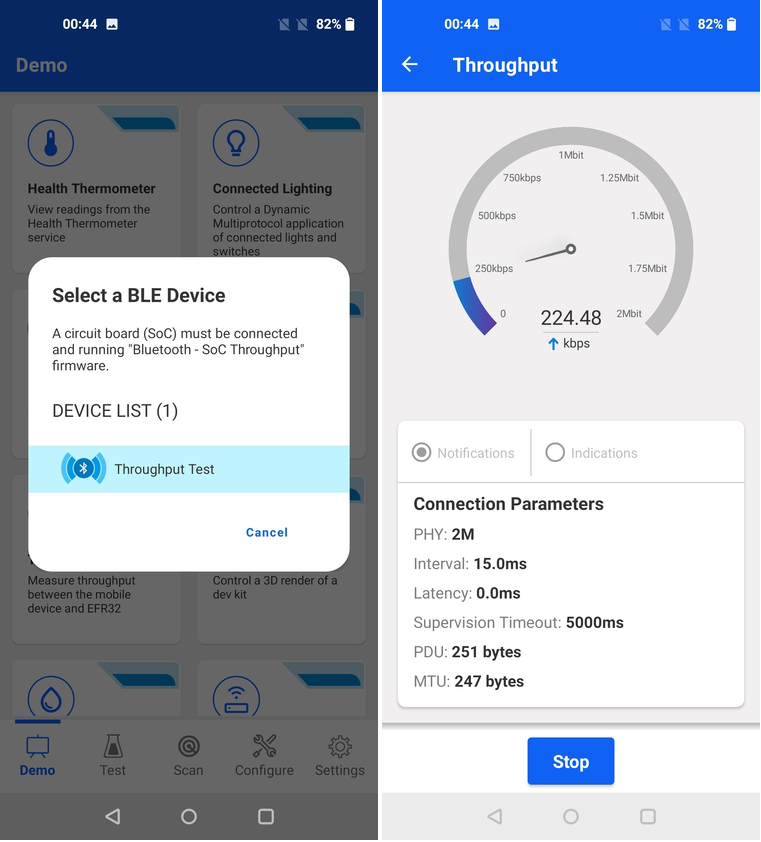The height and width of the screenshot is (842, 761).
Task: Cancel the BLE device selection dialog
Action: [266, 533]
